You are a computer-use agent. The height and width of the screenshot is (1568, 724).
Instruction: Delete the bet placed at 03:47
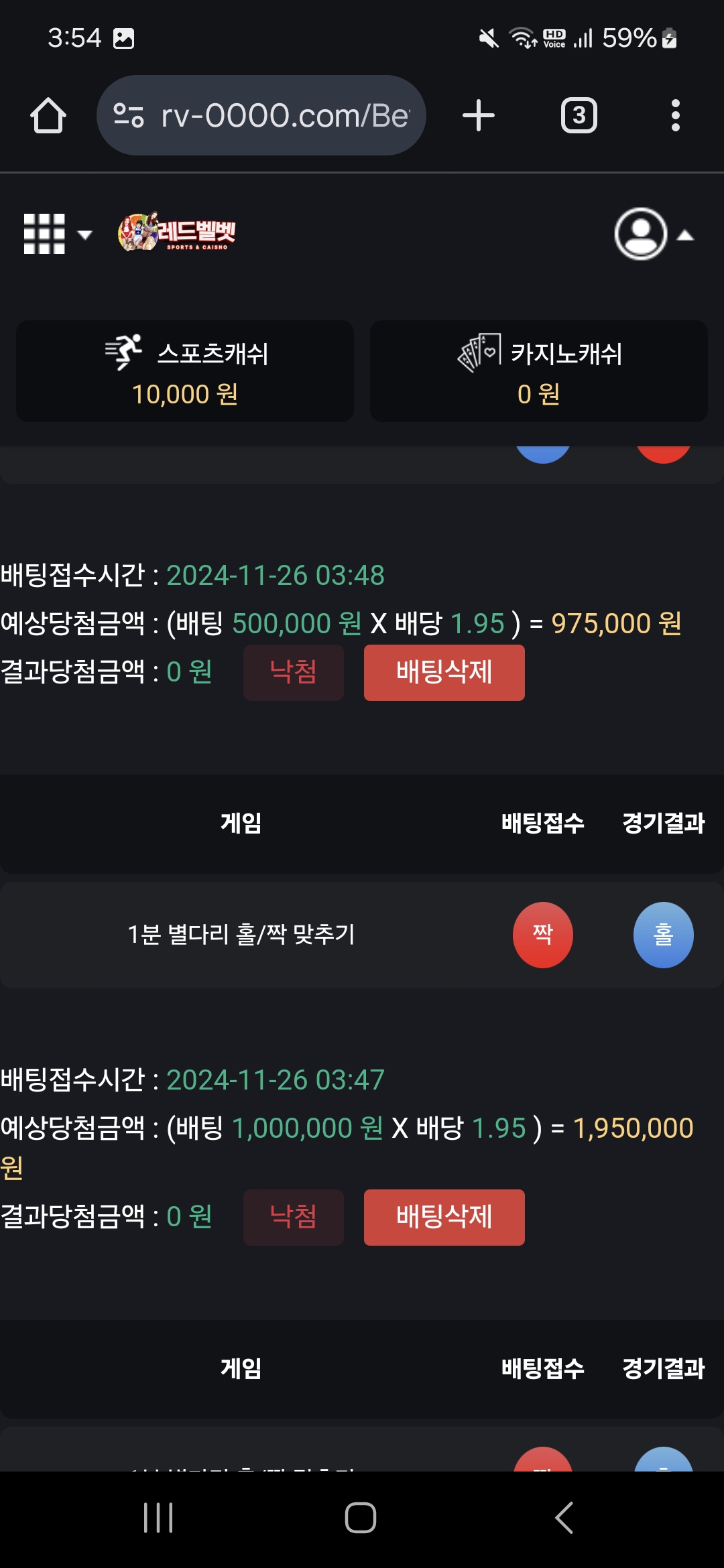coord(444,1218)
